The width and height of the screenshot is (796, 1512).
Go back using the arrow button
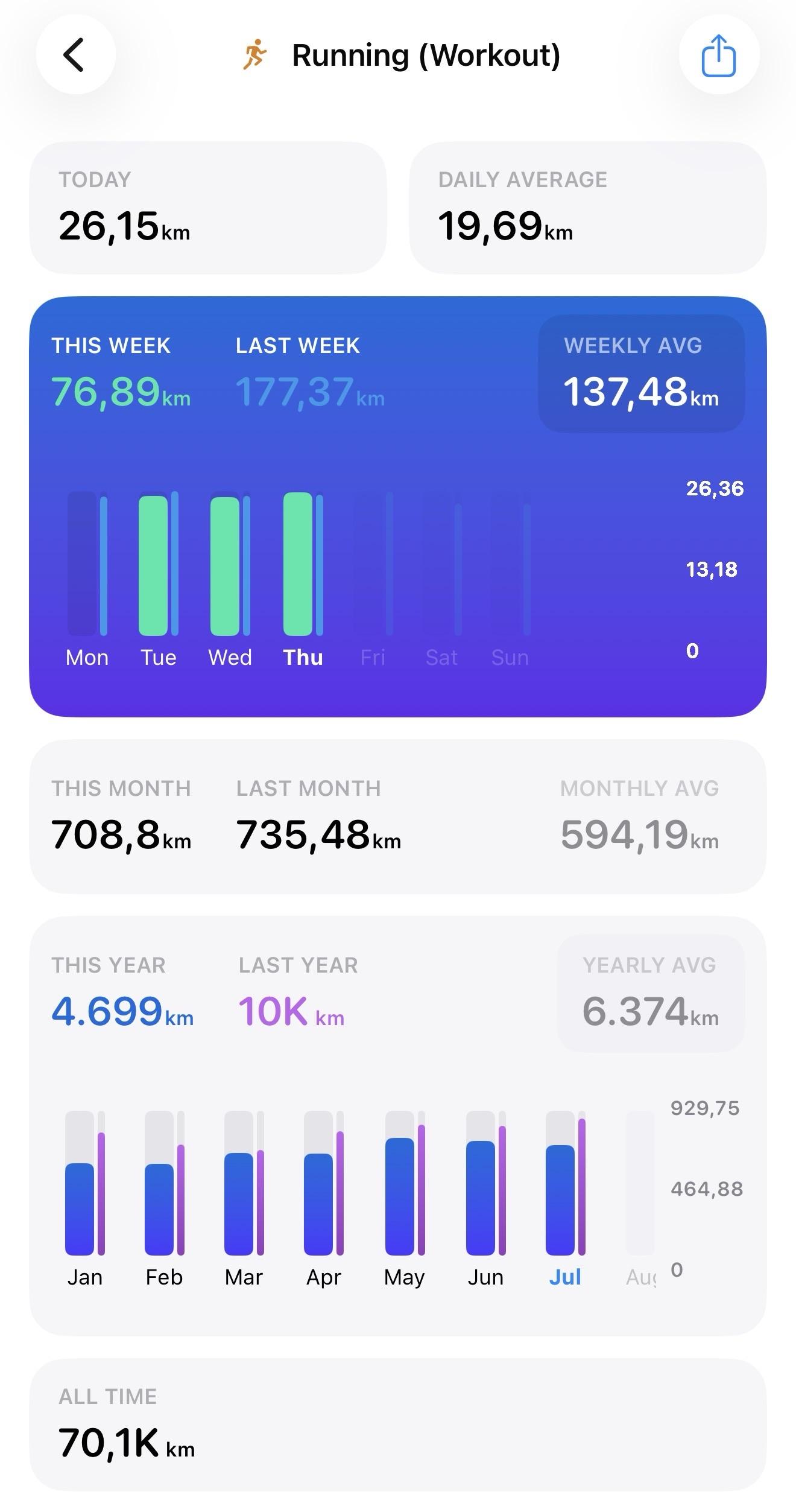[75, 55]
